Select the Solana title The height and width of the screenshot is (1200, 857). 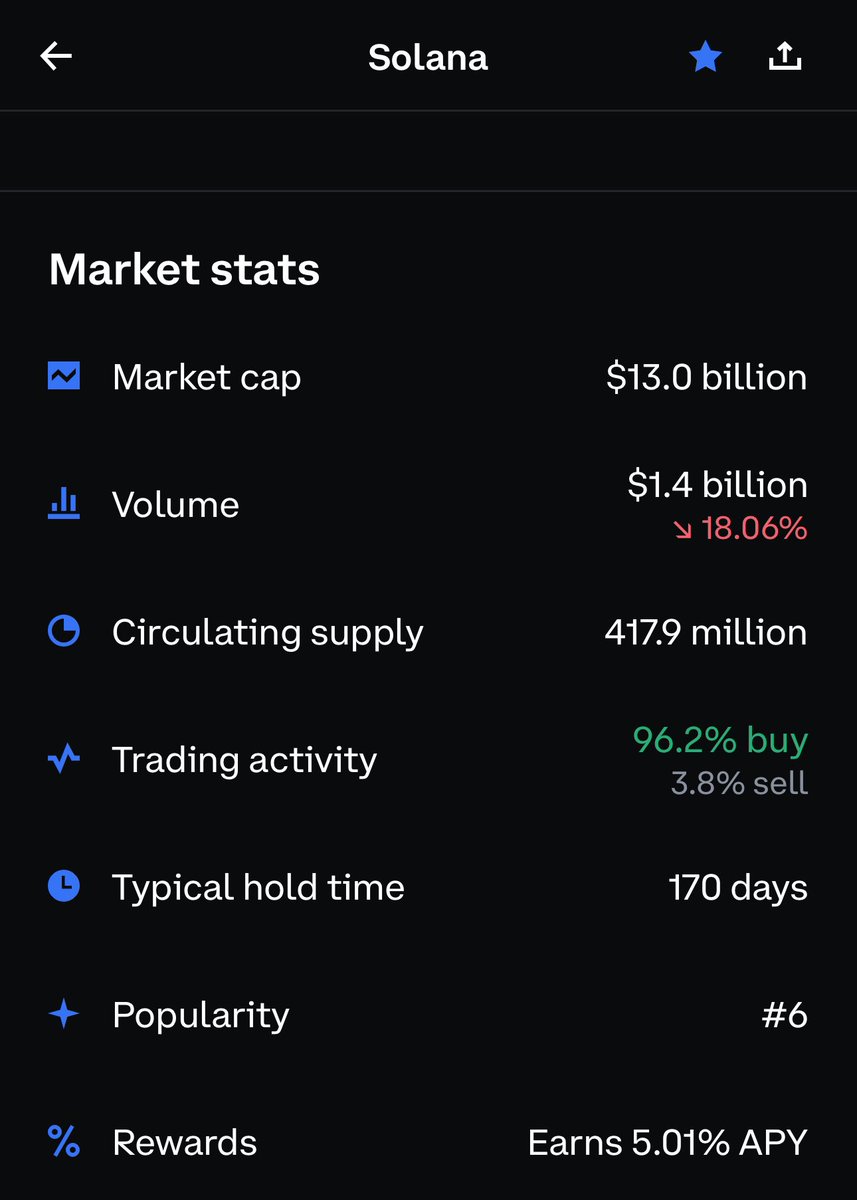tap(428, 57)
